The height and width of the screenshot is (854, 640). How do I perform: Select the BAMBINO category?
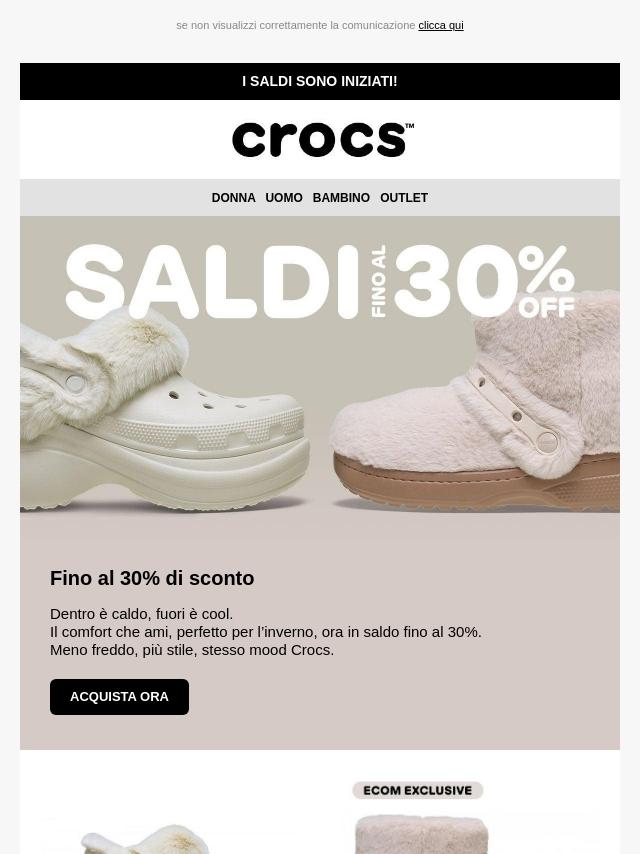[x=341, y=198]
